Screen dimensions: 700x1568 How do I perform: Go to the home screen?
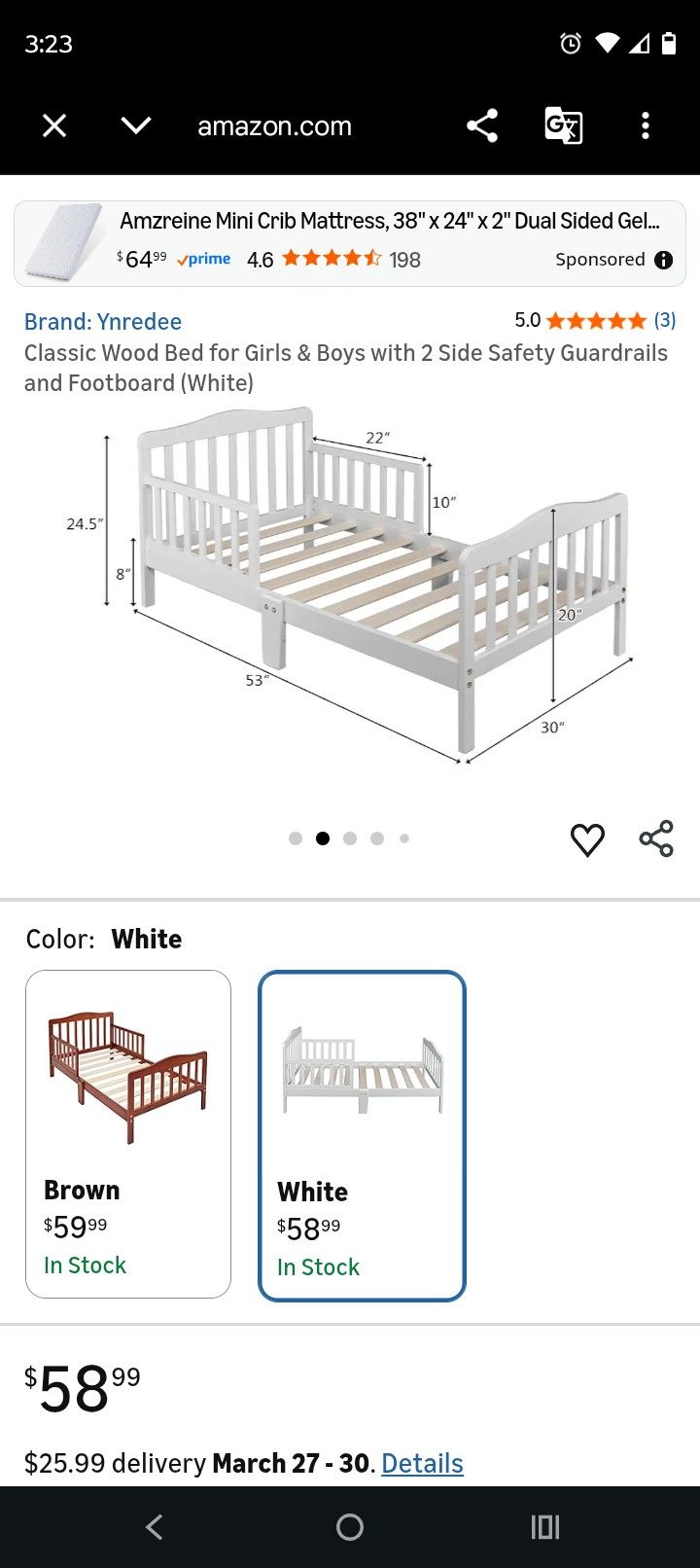pyautogui.click(x=350, y=1527)
